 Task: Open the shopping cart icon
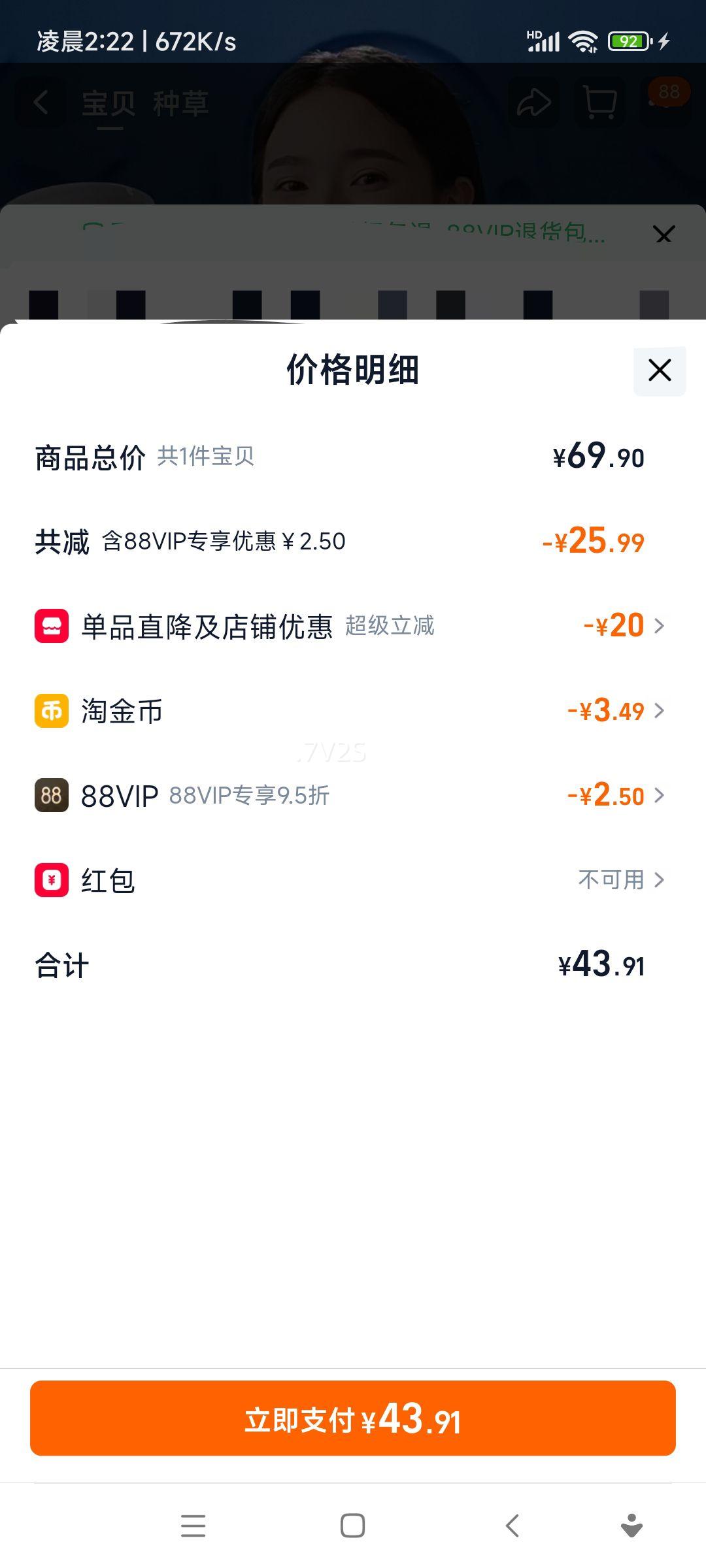(599, 101)
